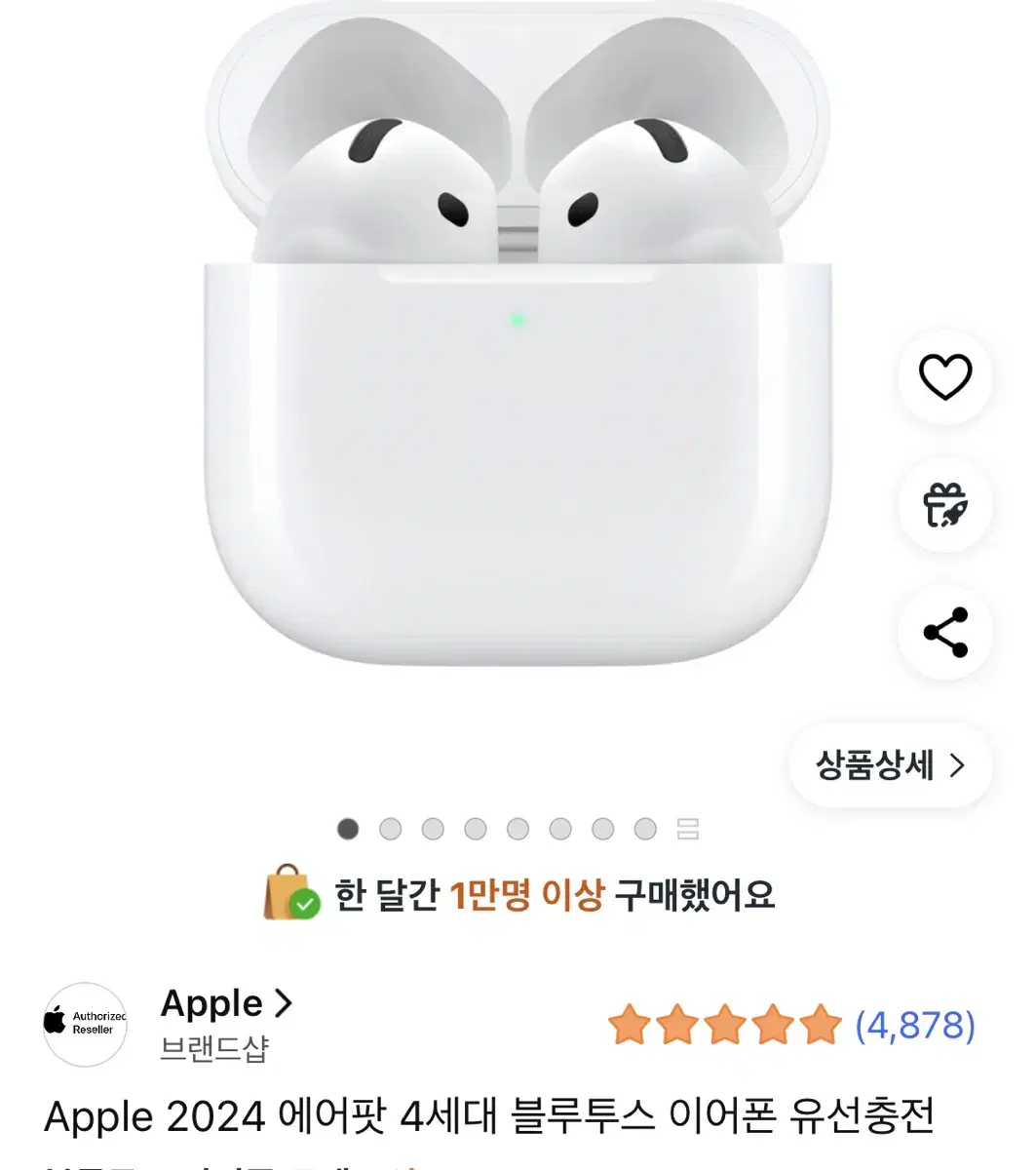This screenshot has width=1036, height=1170.
Task: Click the Apple logo in the reseller badge
Action: (x=55, y=1023)
